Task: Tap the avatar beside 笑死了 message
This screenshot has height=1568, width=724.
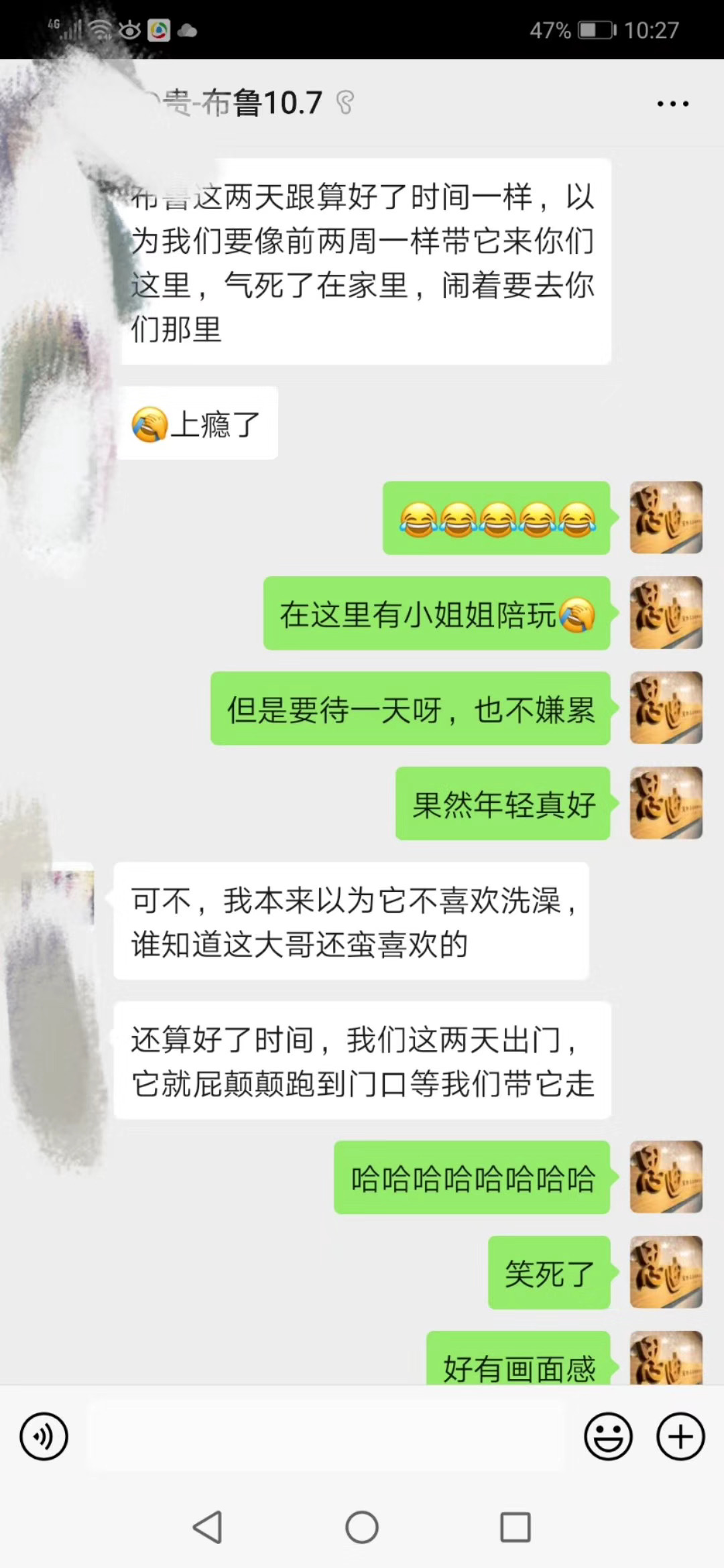Action: coord(666,1272)
